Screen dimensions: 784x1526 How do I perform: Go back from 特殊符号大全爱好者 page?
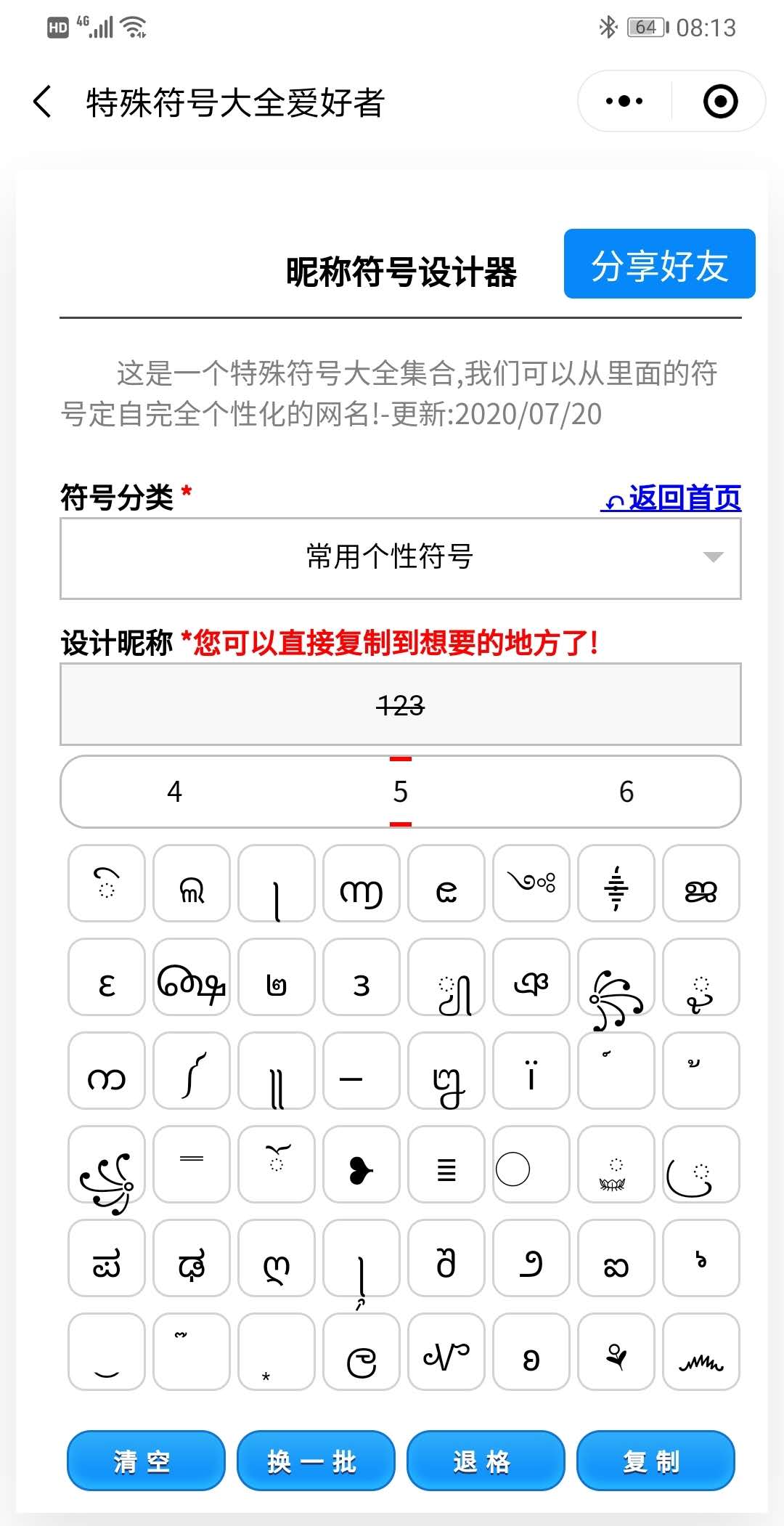(43, 102)
